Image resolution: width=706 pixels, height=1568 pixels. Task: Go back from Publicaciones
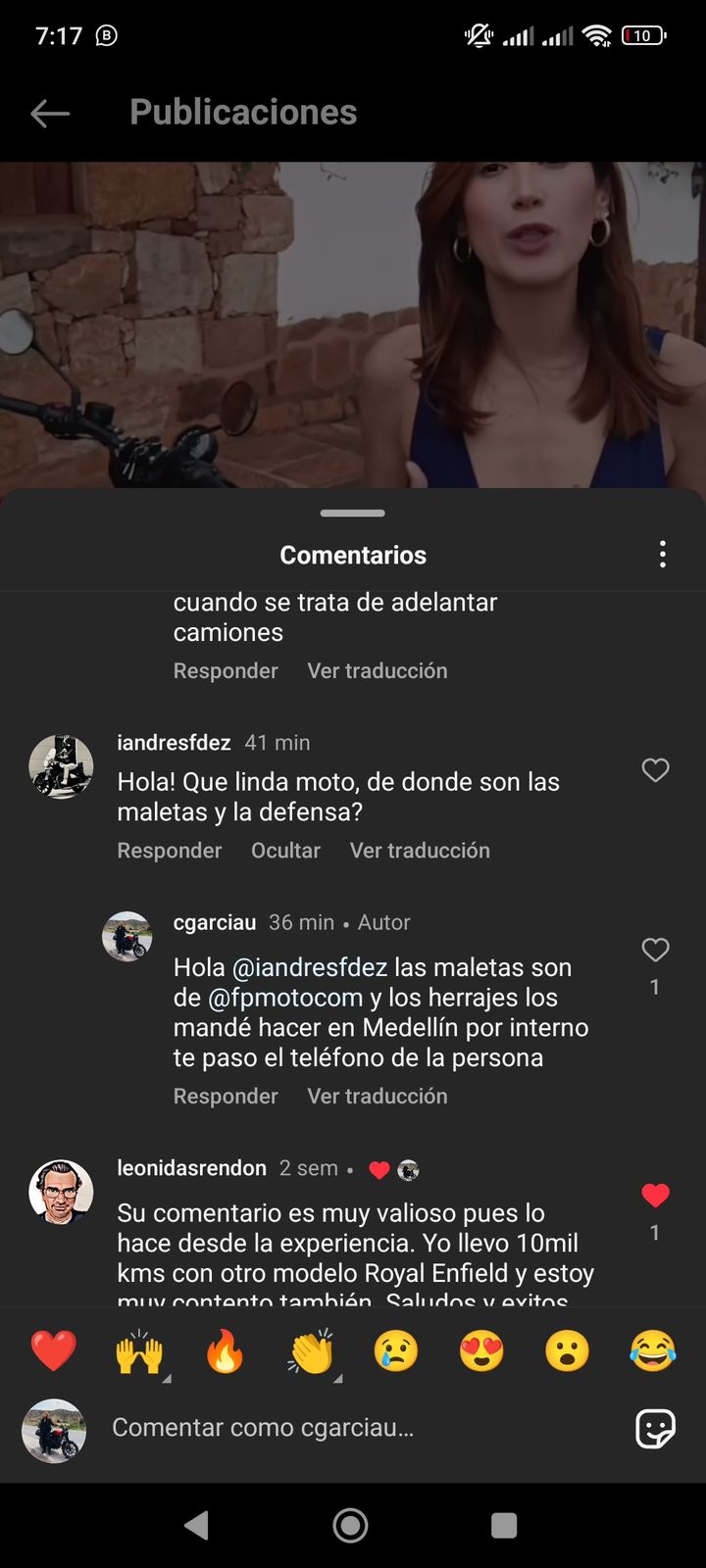50,114
